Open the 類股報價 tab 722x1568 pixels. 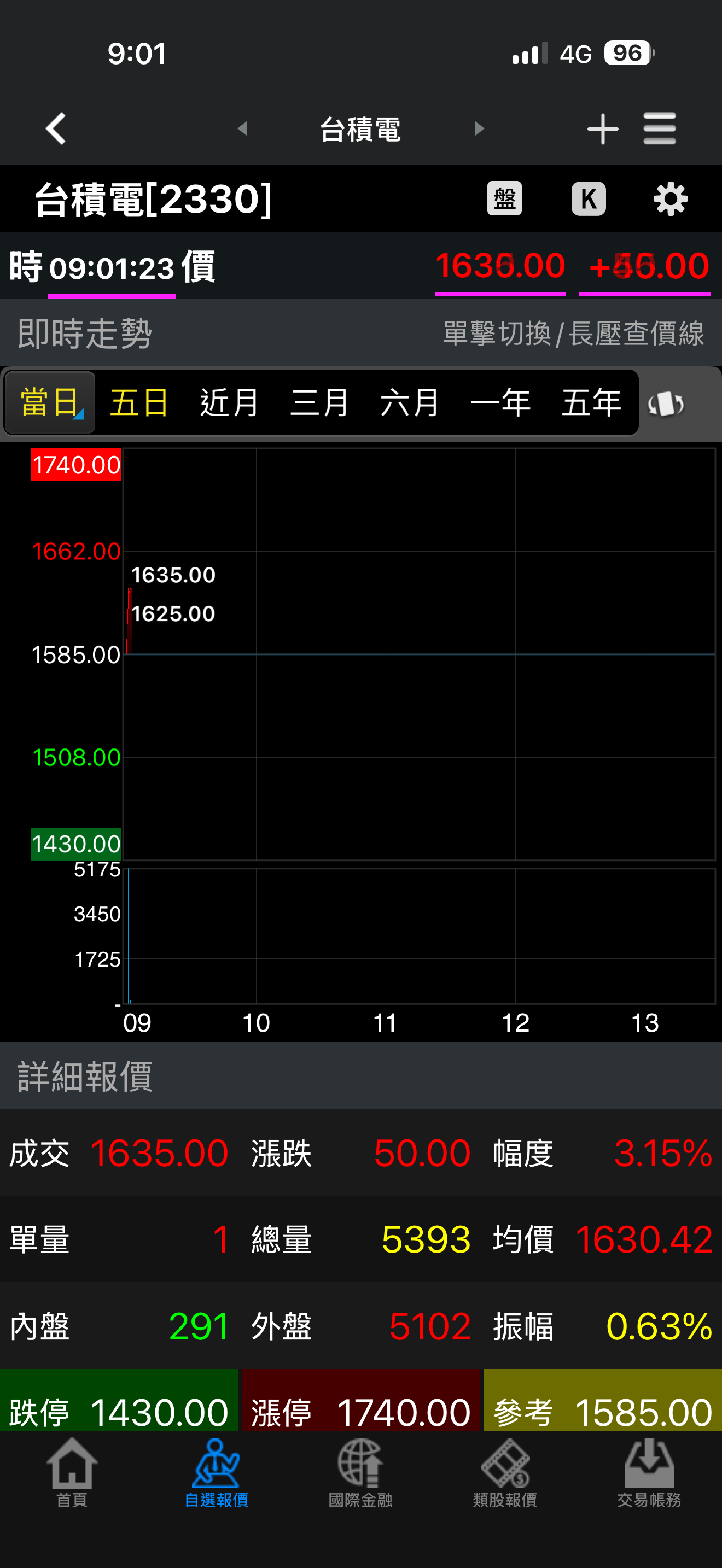(x=505, y=1471)
